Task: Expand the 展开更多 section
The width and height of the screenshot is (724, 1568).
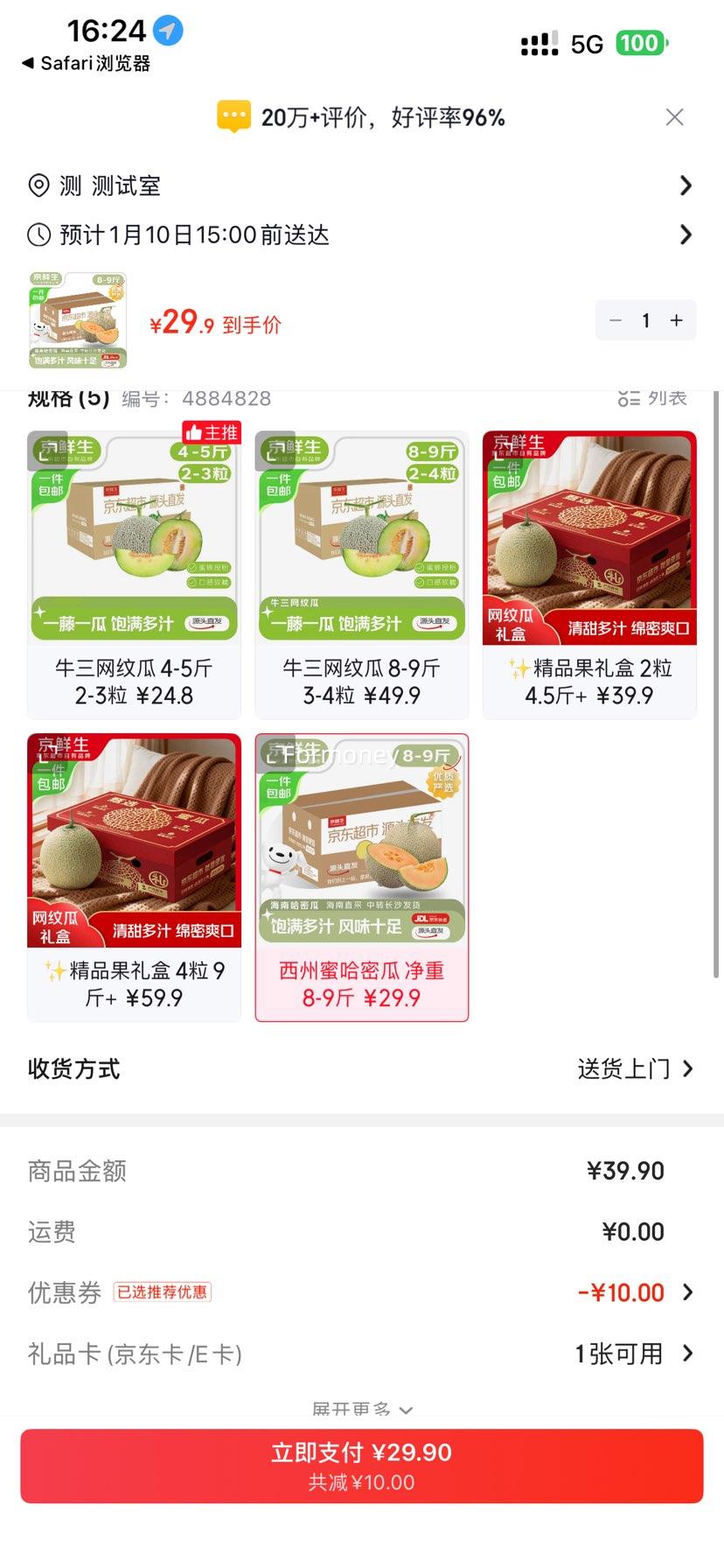Action: [361, 1408]
